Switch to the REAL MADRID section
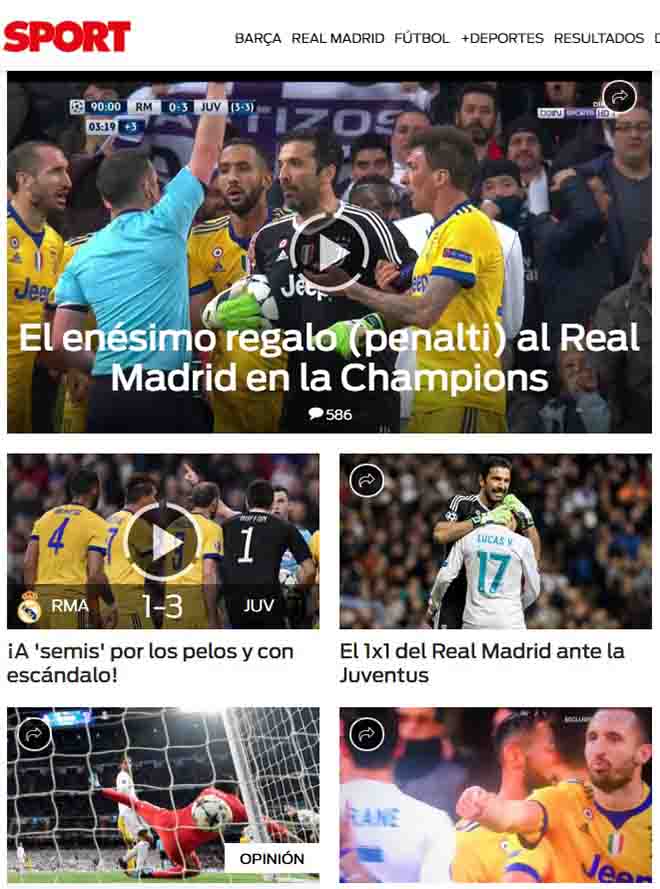 tap(337, 38)
